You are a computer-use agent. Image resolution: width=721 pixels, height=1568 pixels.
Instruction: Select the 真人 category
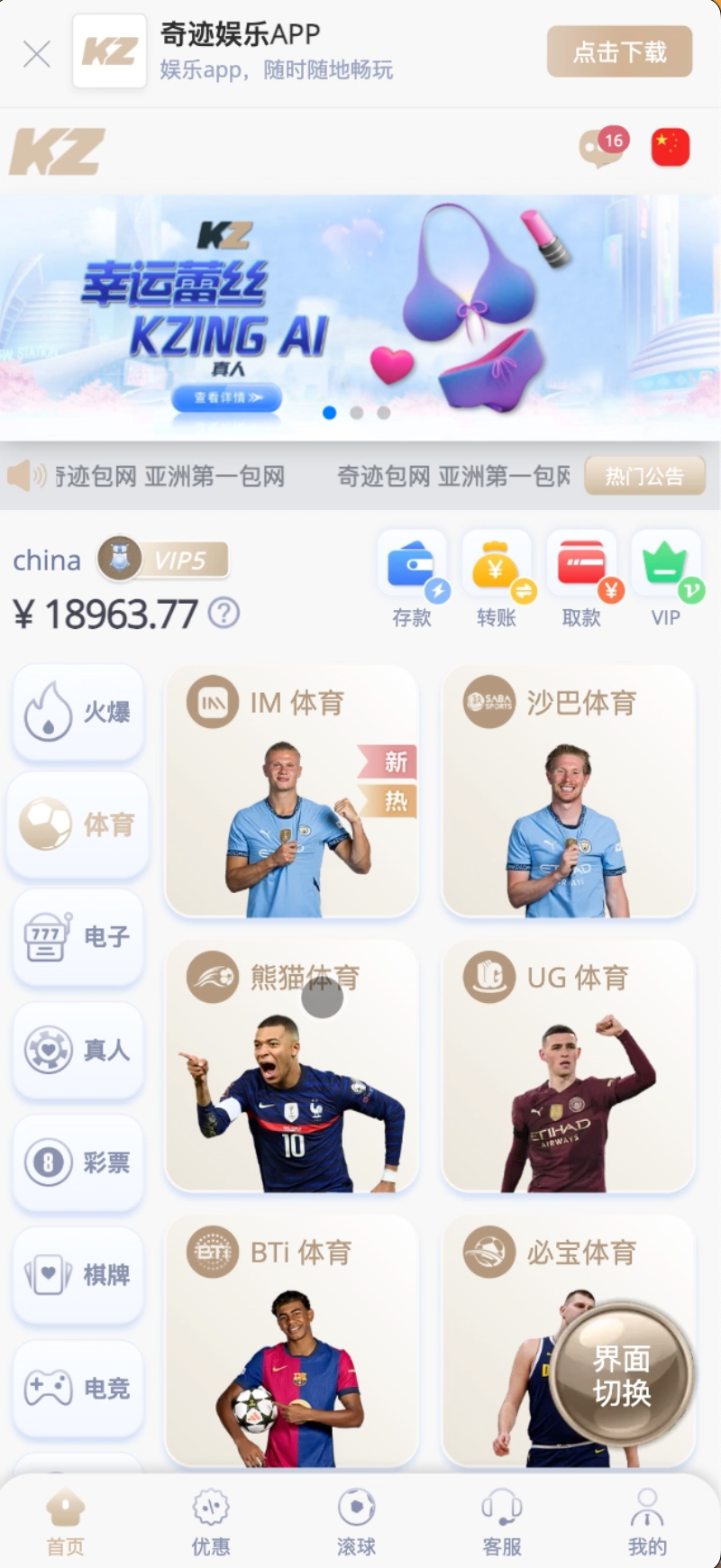coord(78,1050)
